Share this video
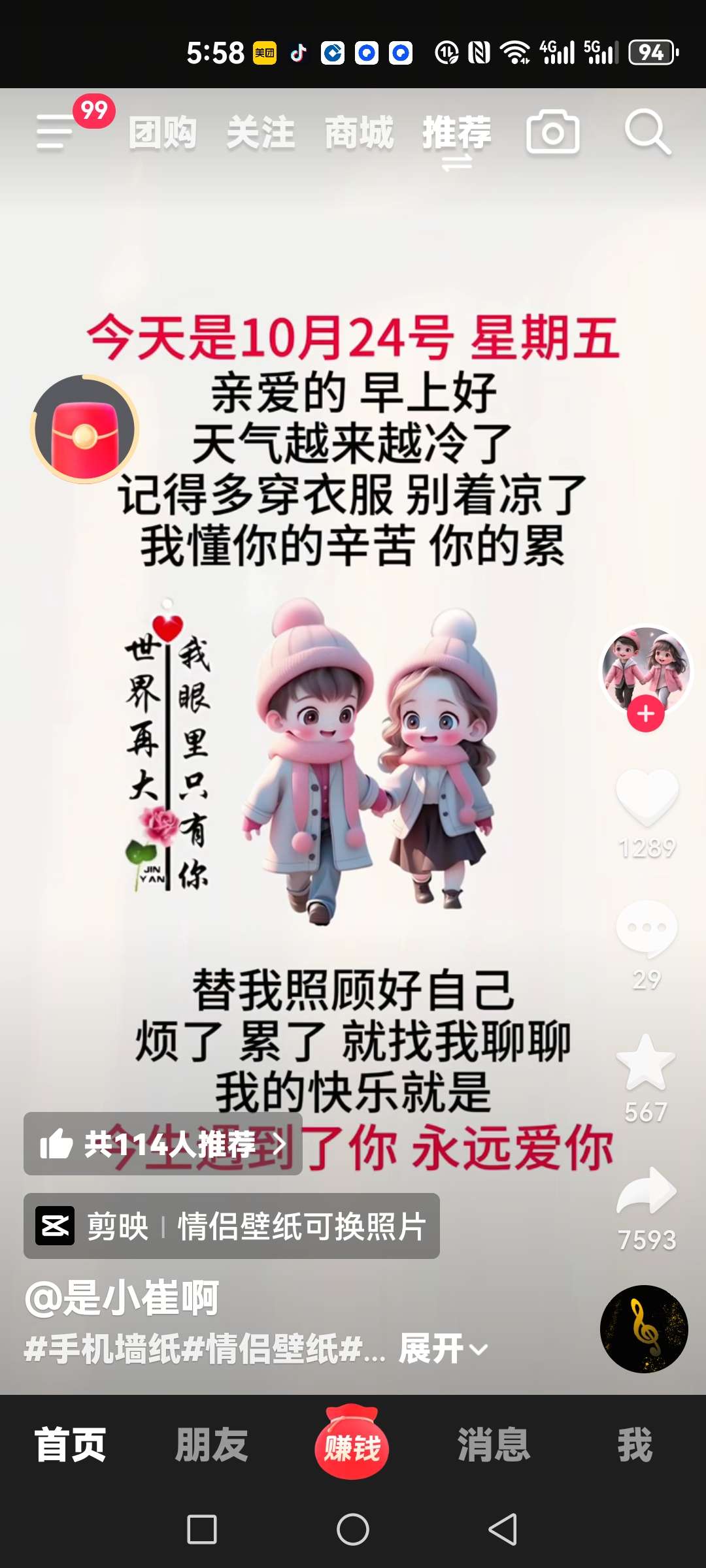The image size is (706, 1568). point(647,1192)
